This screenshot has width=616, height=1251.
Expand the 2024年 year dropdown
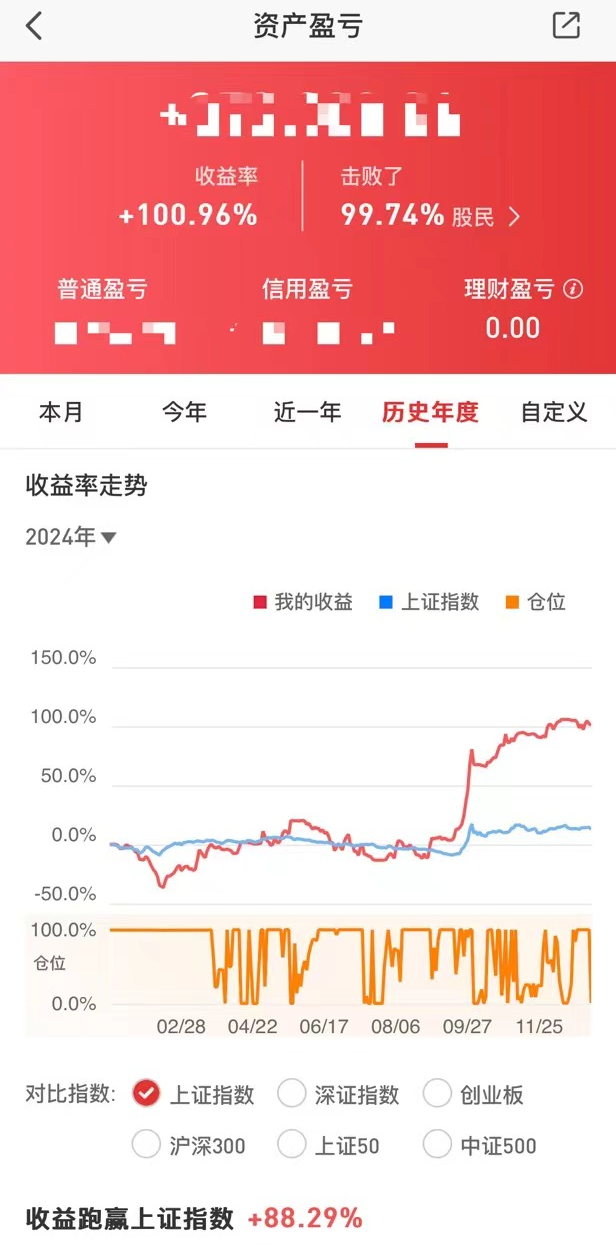71,537
